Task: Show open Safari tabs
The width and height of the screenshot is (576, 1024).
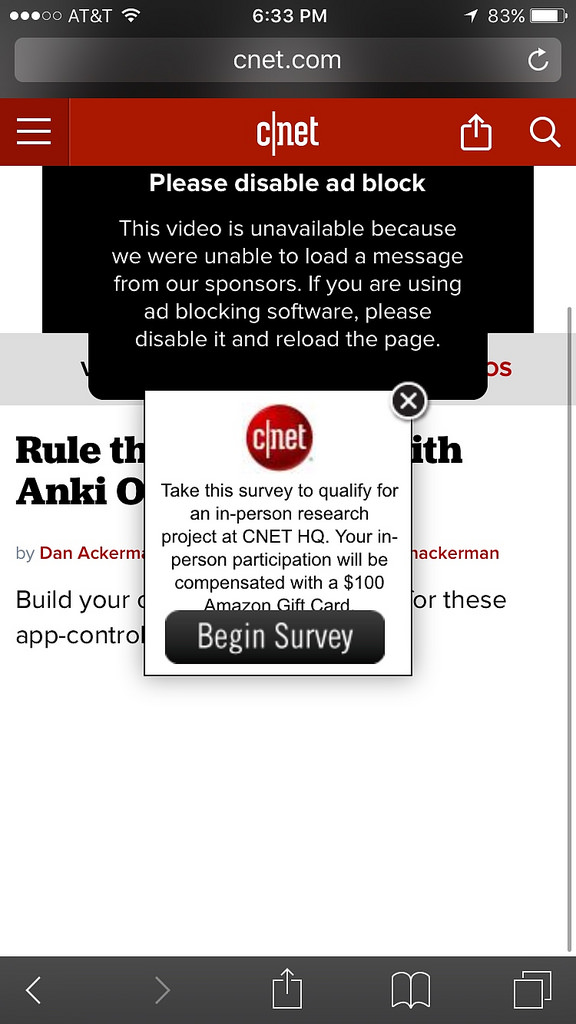Action: click(532, 990)
